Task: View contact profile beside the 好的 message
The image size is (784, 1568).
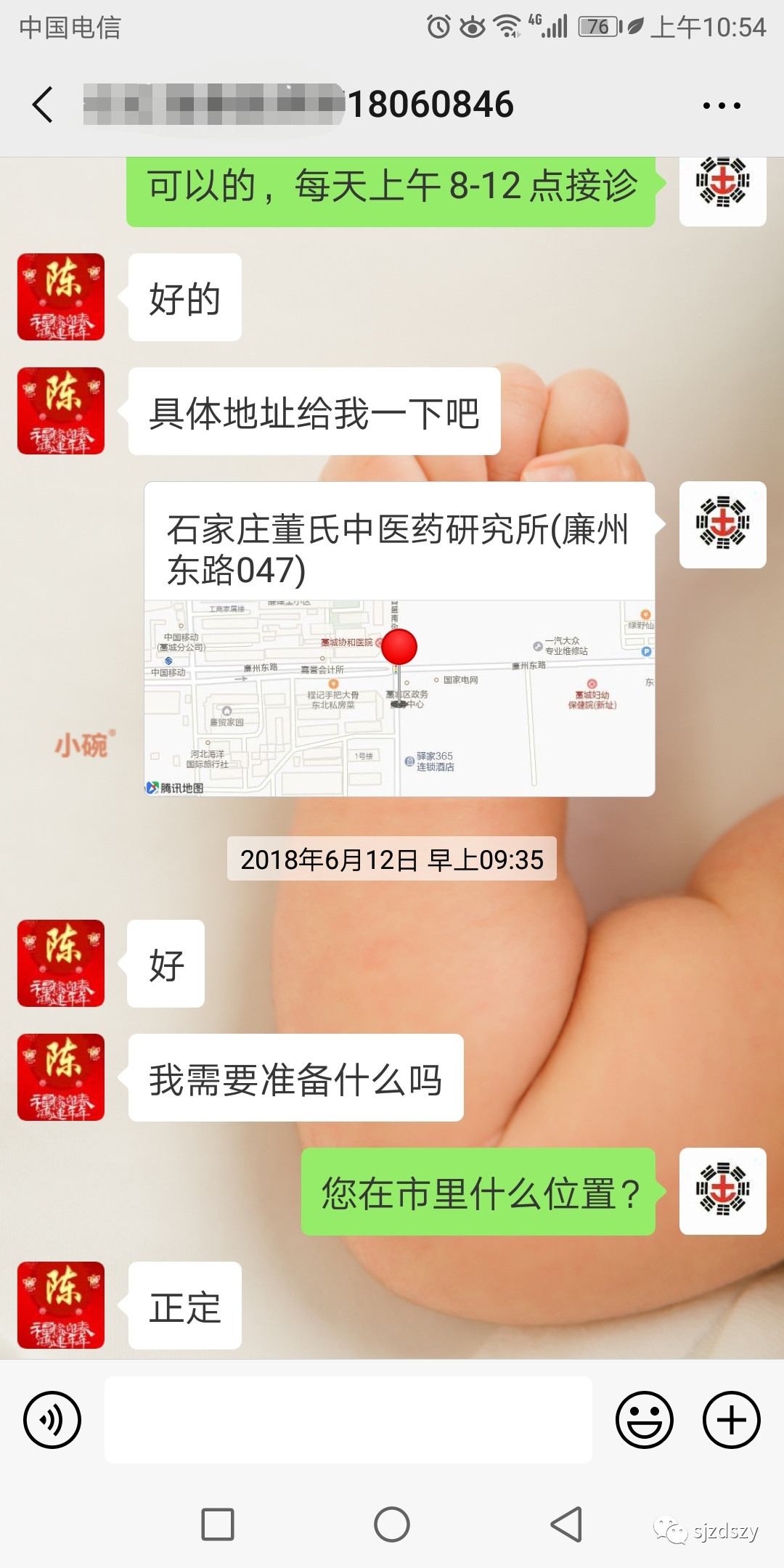Action: pyautogui.click(x=61, y=297)
